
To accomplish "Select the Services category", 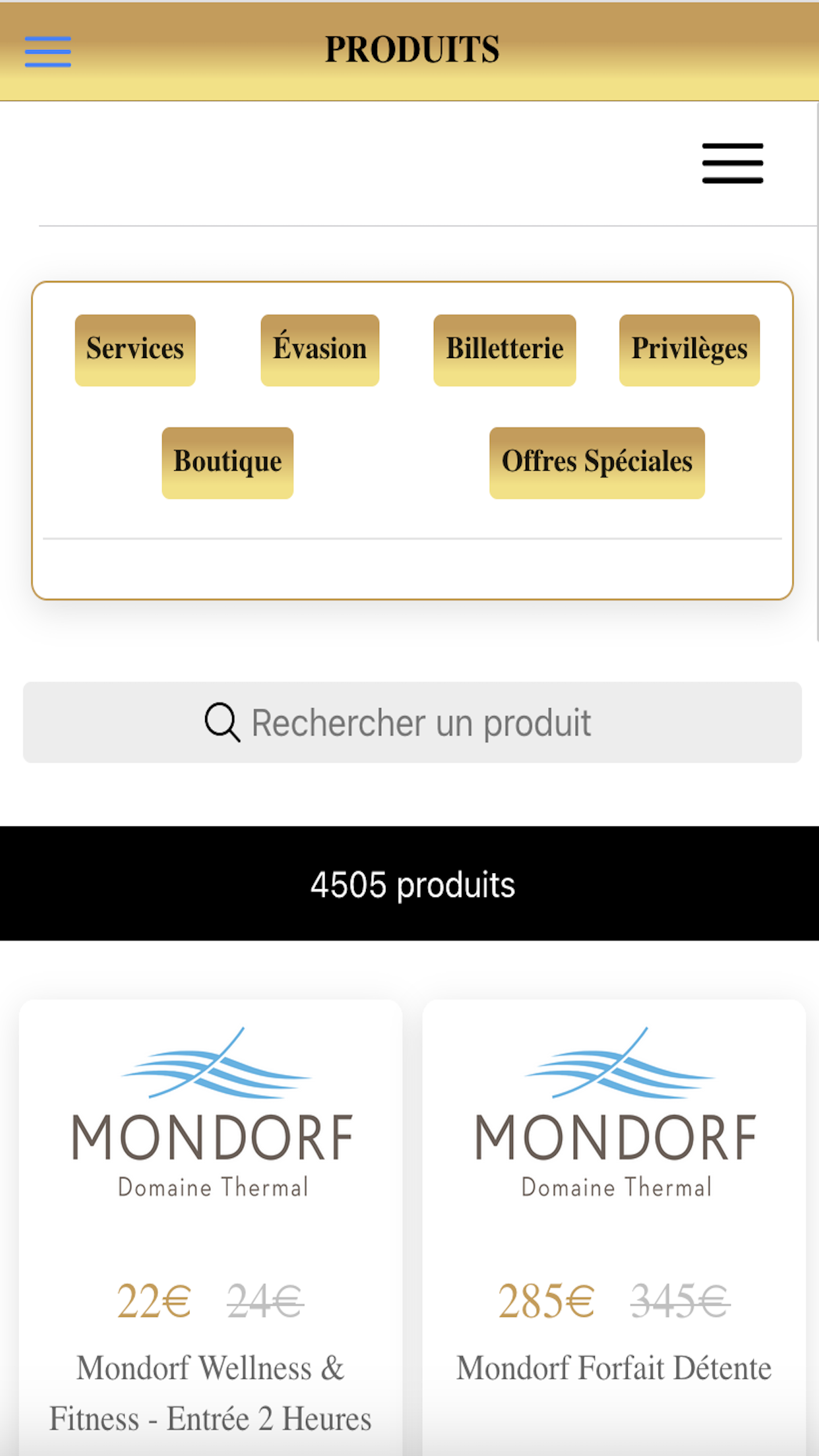I will coord(135,350).
